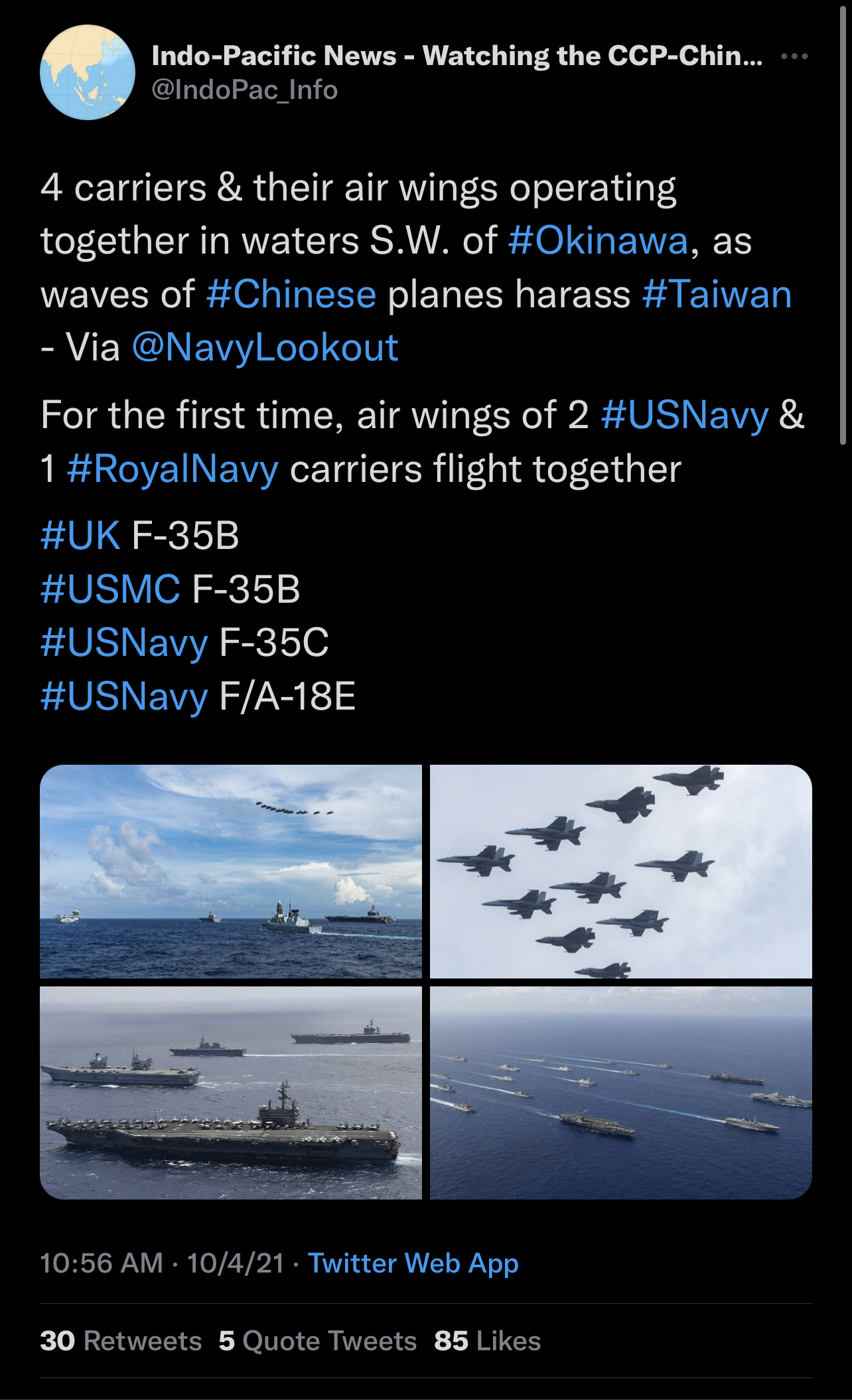View photo of fighter jets flying in formation
Screen dimensions: 852x1400
coord(621,871)
